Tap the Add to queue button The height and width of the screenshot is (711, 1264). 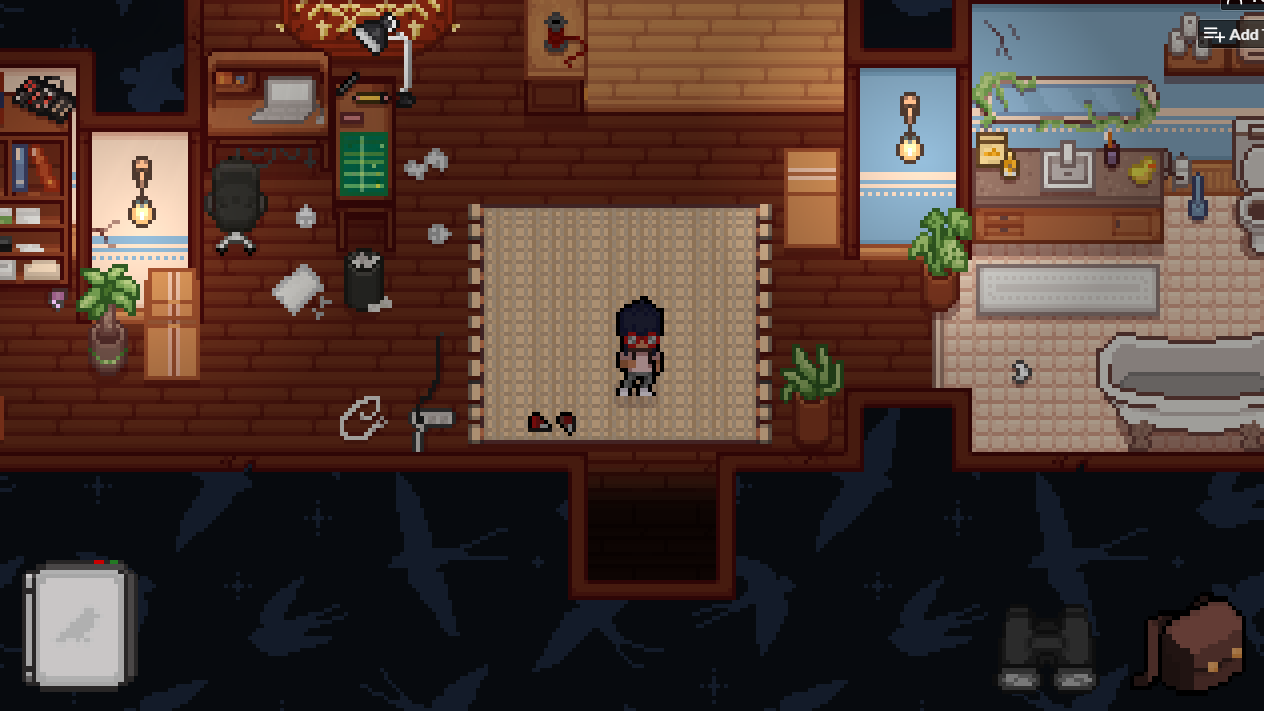1232,34
